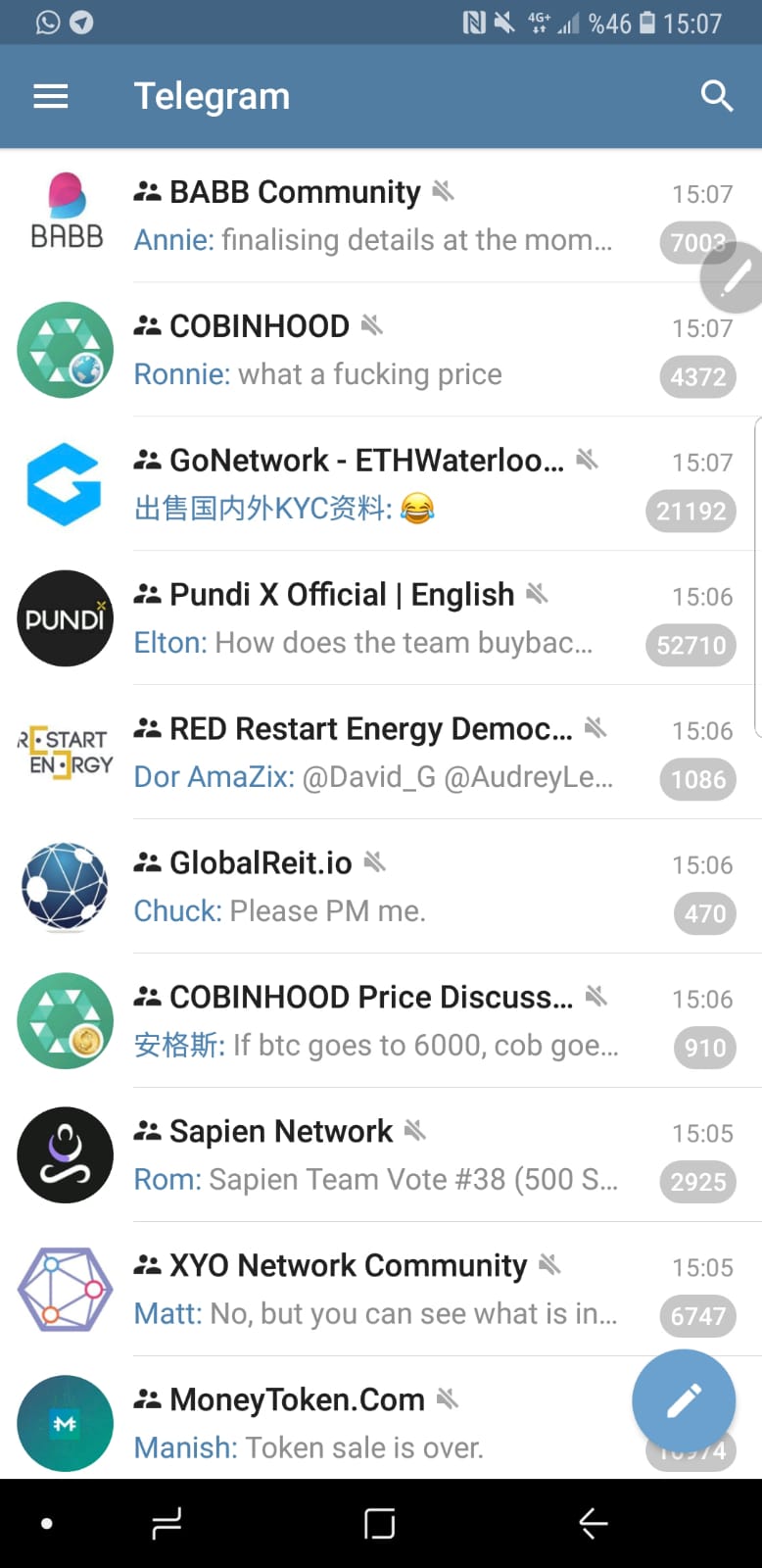Open GoNetwork - ETHWaterloo chat

click(372, 484)
